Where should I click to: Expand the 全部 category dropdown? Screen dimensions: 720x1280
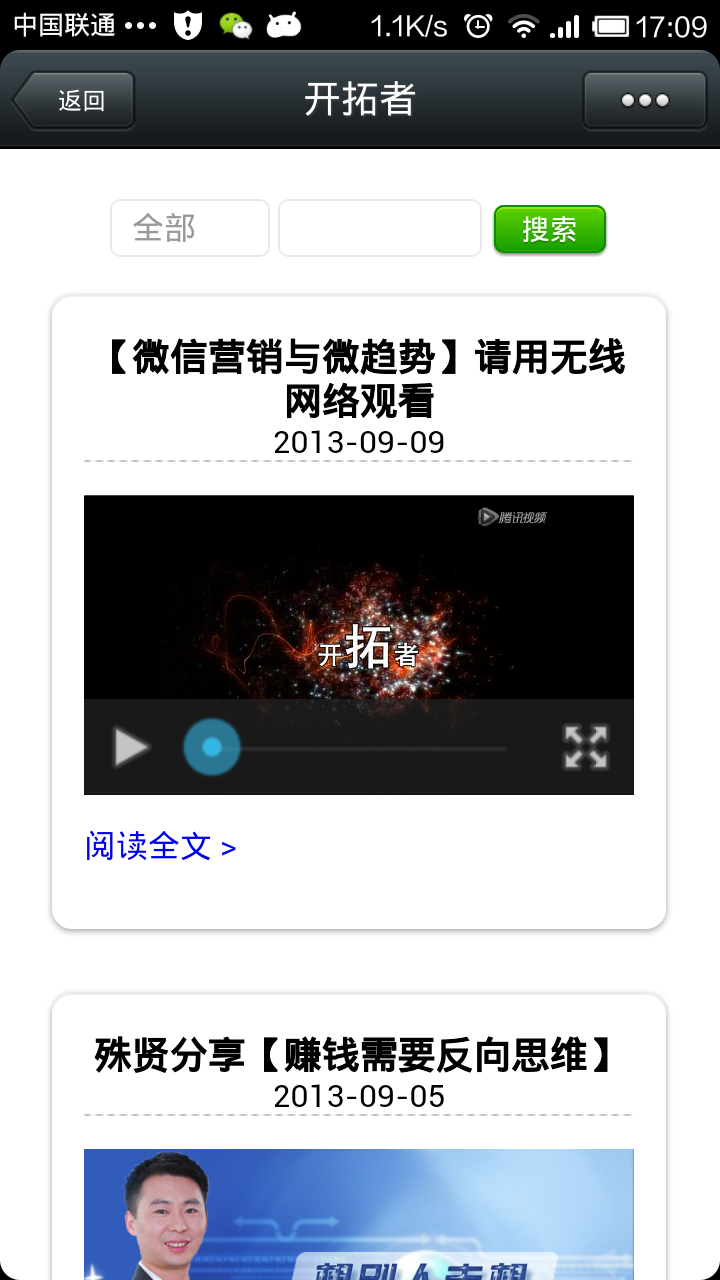tap(190, 228)
